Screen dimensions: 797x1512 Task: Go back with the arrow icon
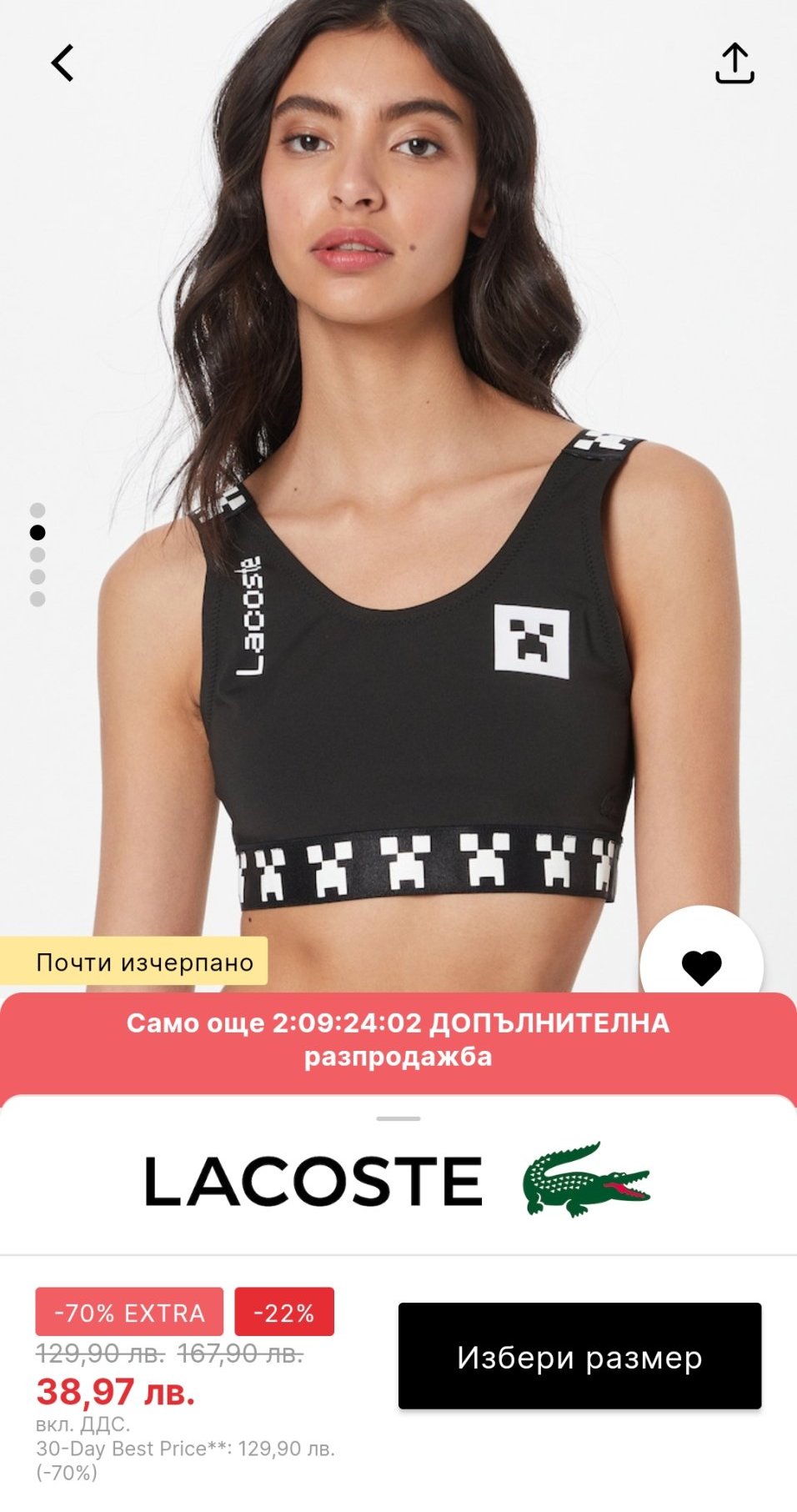(63, 63)
